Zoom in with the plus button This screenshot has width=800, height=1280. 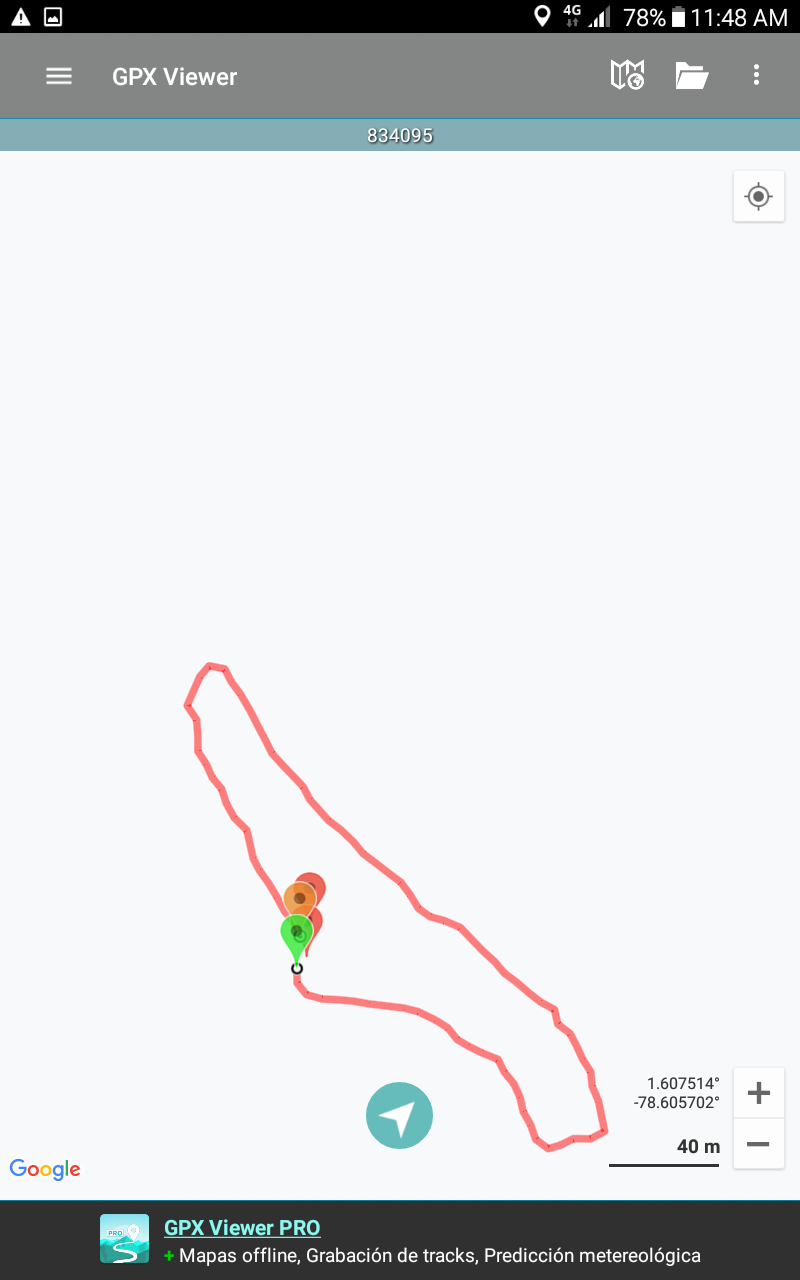(758, 1093)
